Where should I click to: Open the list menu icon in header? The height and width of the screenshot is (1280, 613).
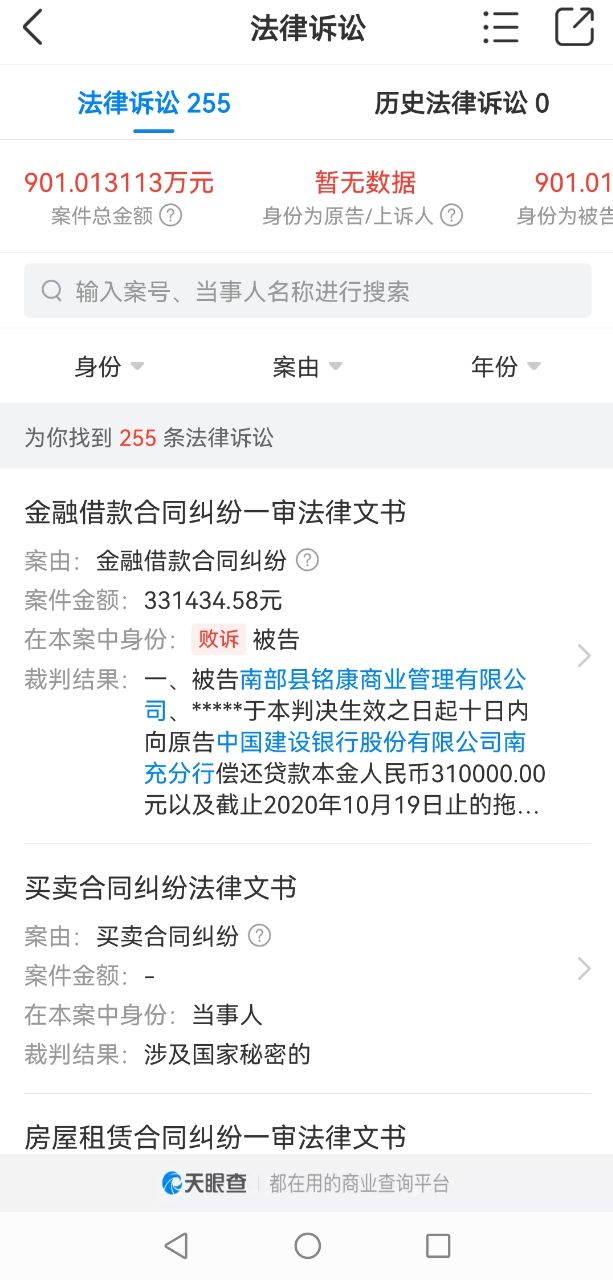[500, 28]
